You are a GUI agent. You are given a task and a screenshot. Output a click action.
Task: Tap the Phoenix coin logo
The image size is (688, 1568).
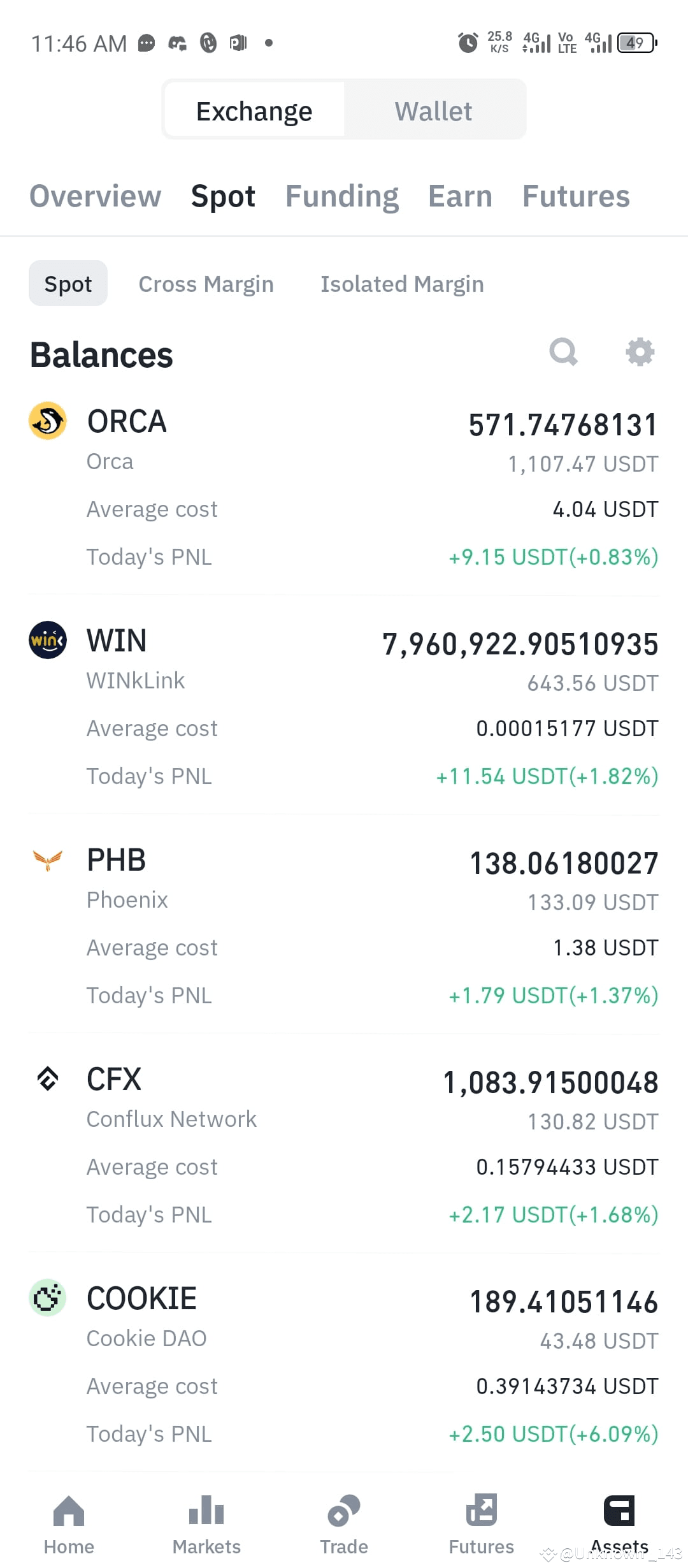coord(47,860)
